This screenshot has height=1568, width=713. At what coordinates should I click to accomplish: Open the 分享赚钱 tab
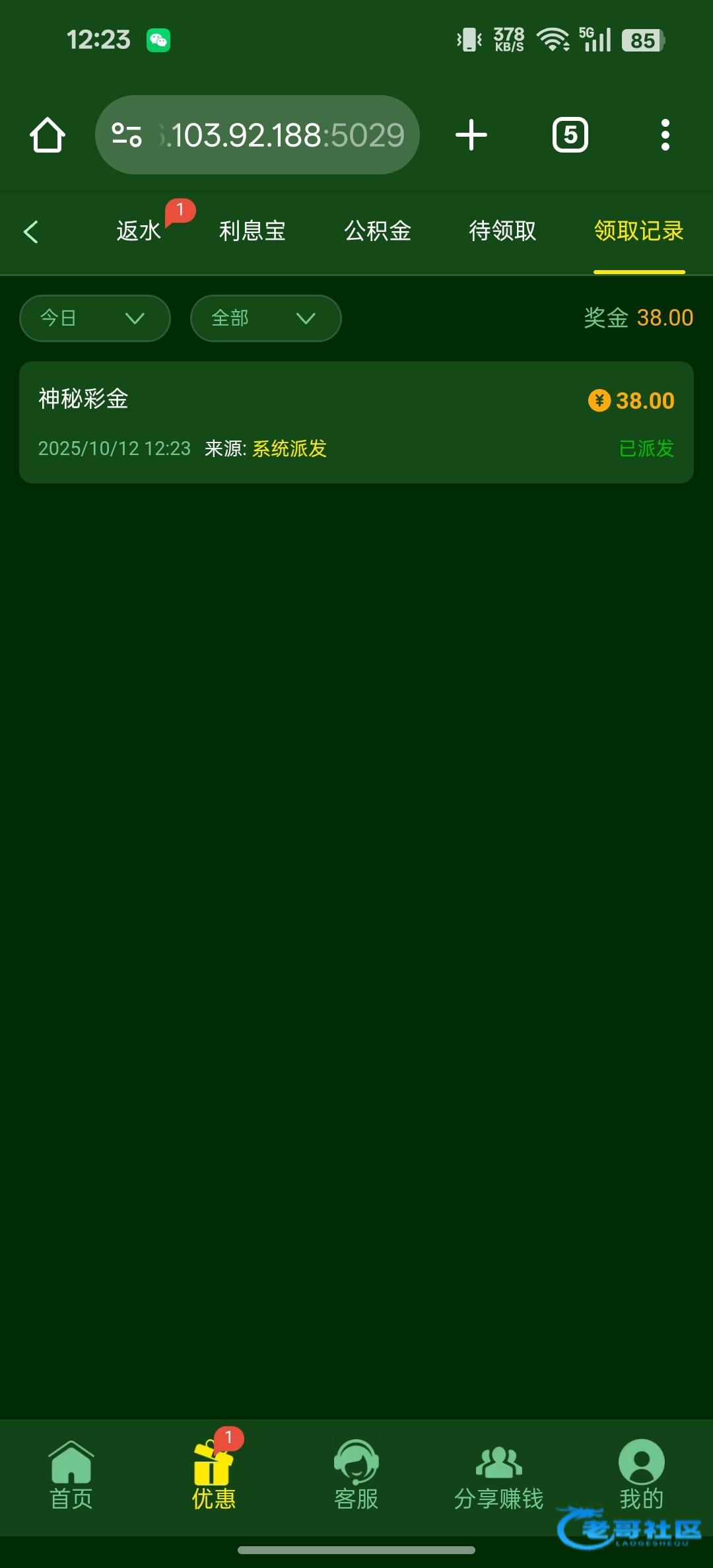pos(498,1476)
